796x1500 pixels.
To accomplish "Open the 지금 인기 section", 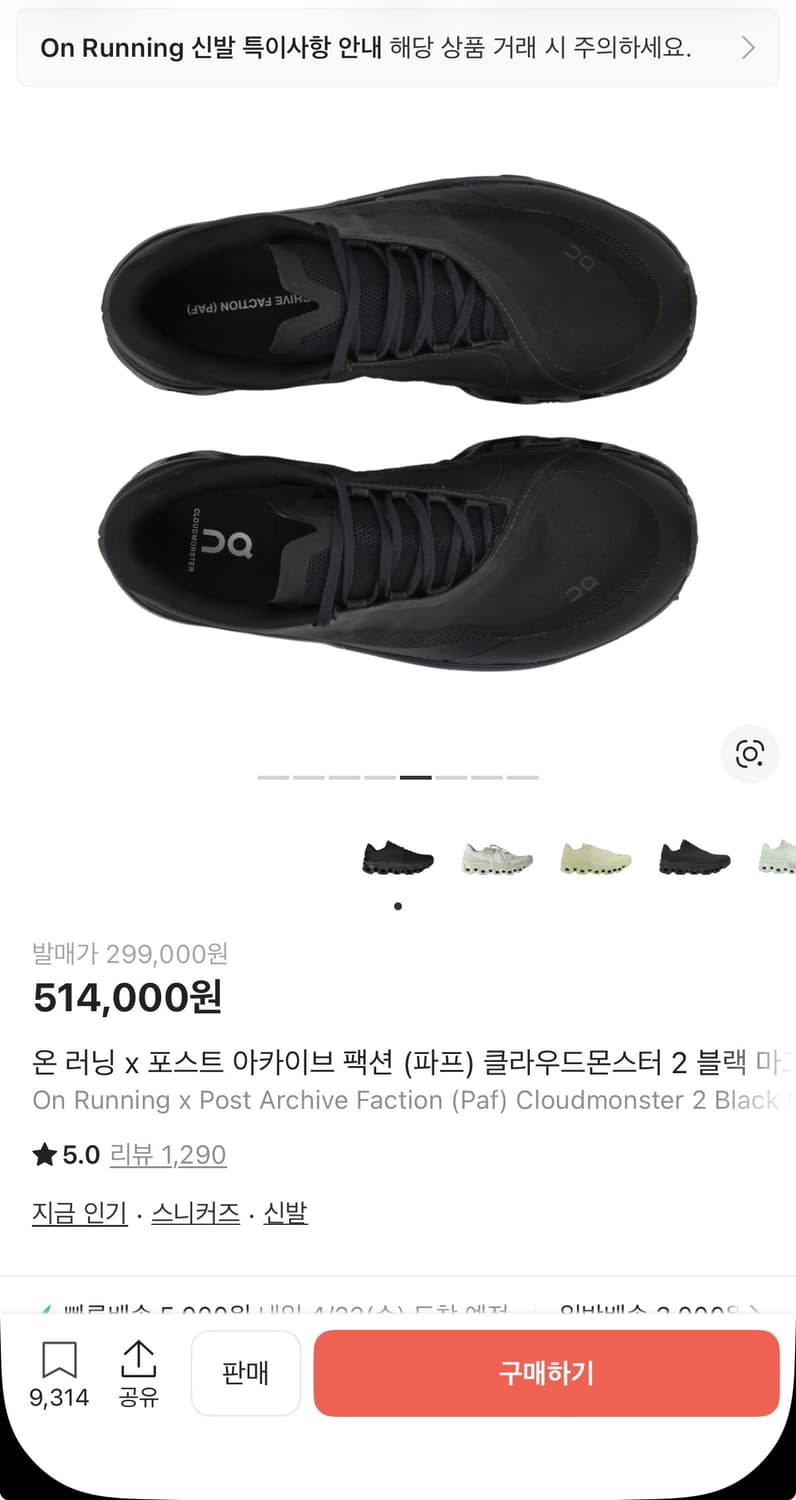I will tap(78, 1213).
